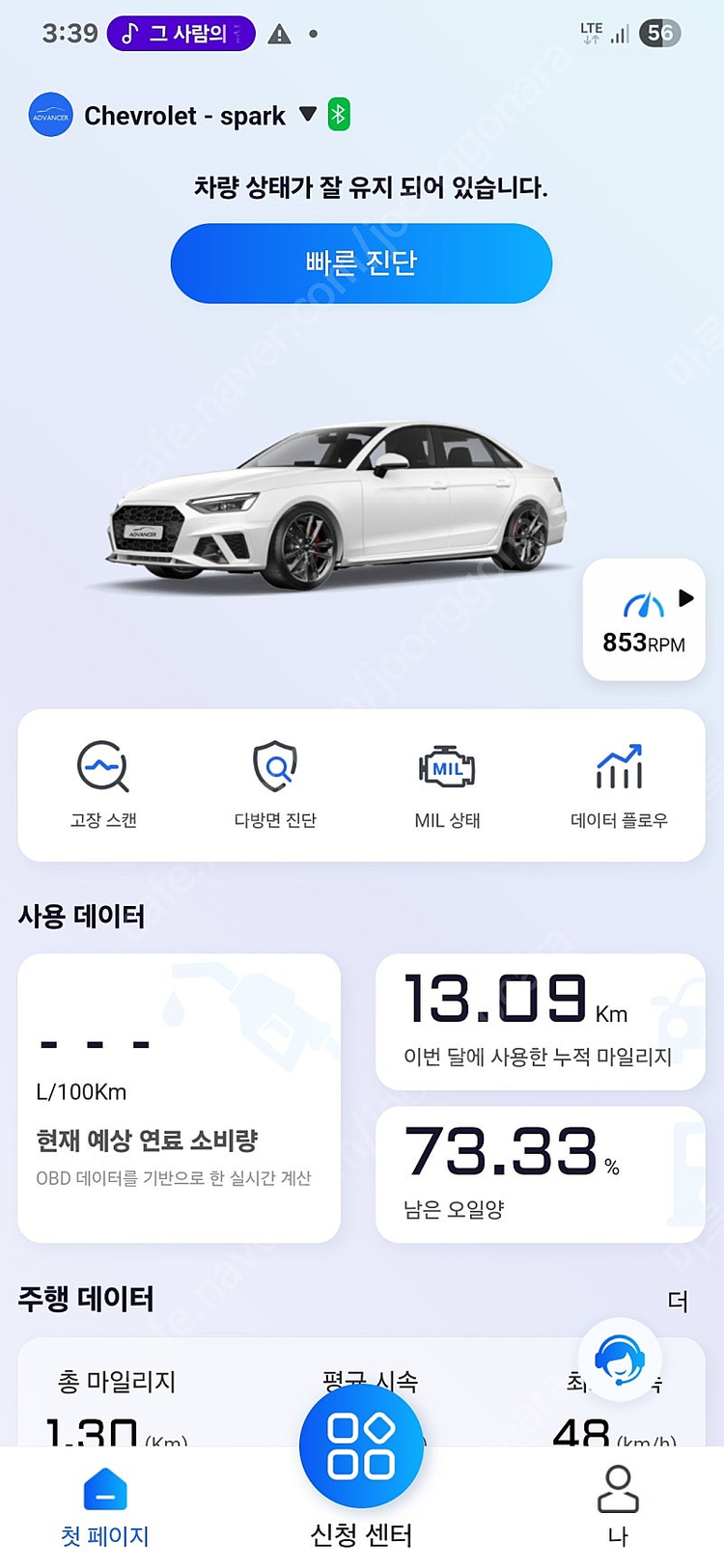This screenshot has width=724, height=1568.
Task: Expand the Chevrolet - spark vehicle dropdown
Action: [307, 114]
